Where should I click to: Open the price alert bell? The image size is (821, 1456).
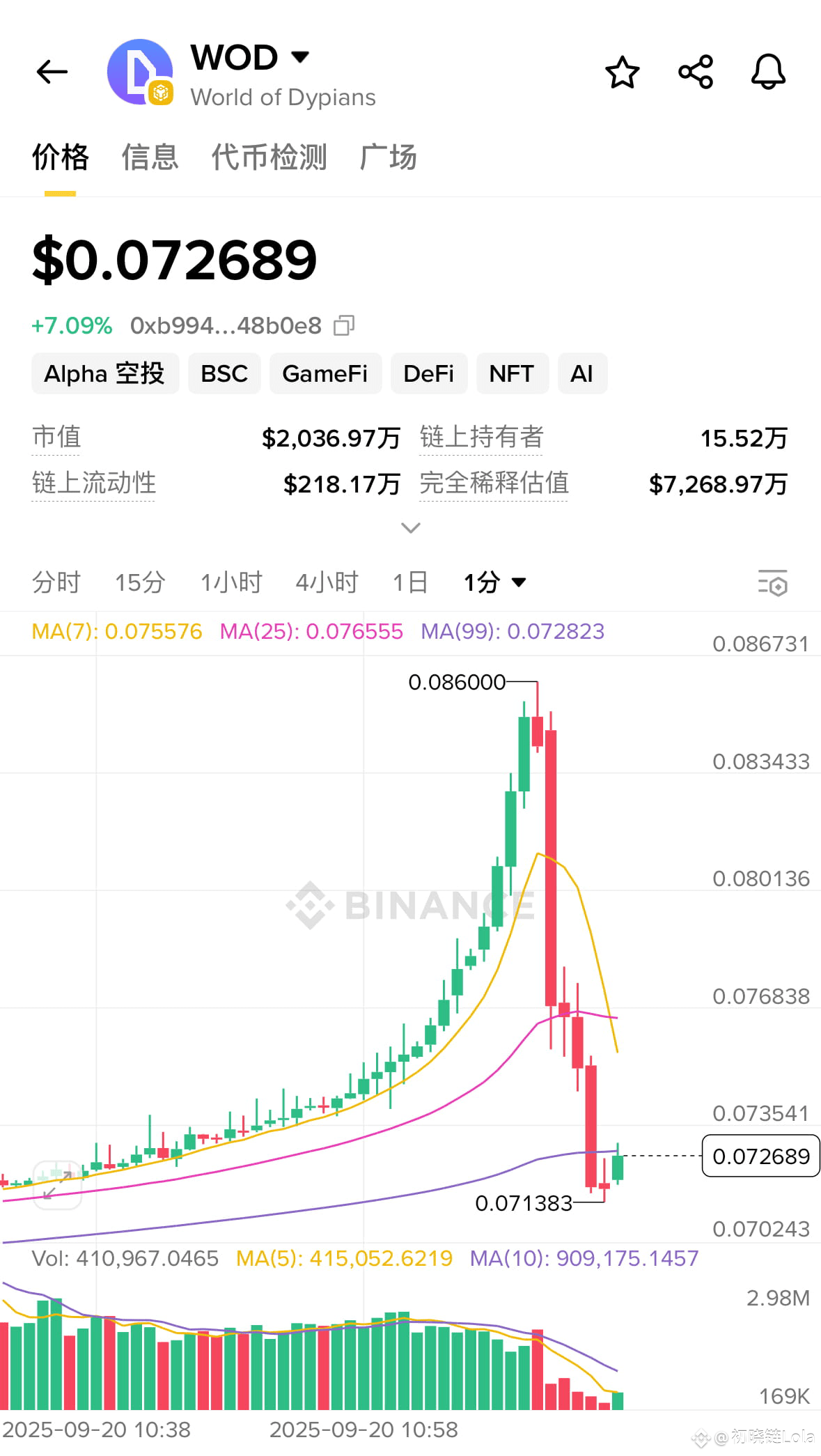pyautogui.click(x=768, y=72)
